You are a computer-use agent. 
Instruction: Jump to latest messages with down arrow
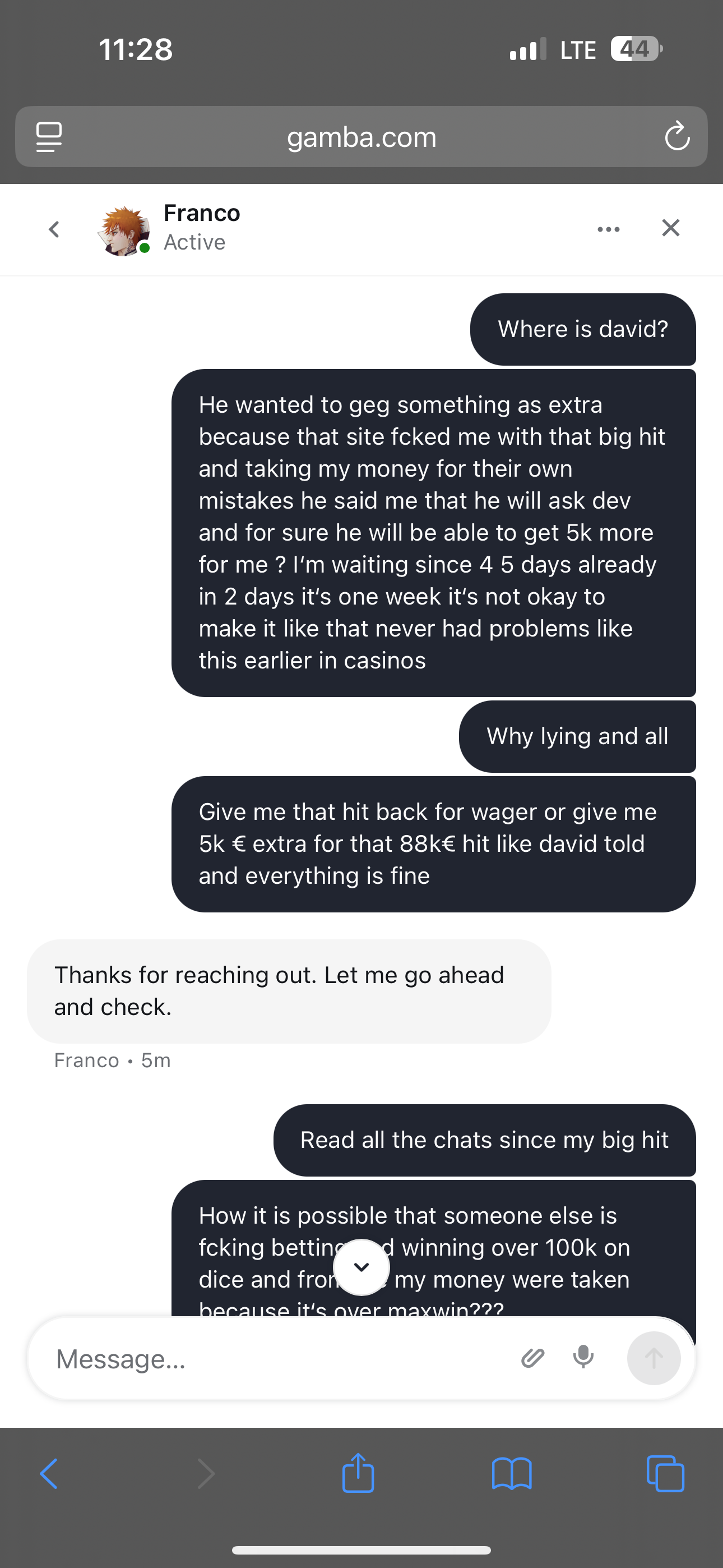(x=361, y=1267)
